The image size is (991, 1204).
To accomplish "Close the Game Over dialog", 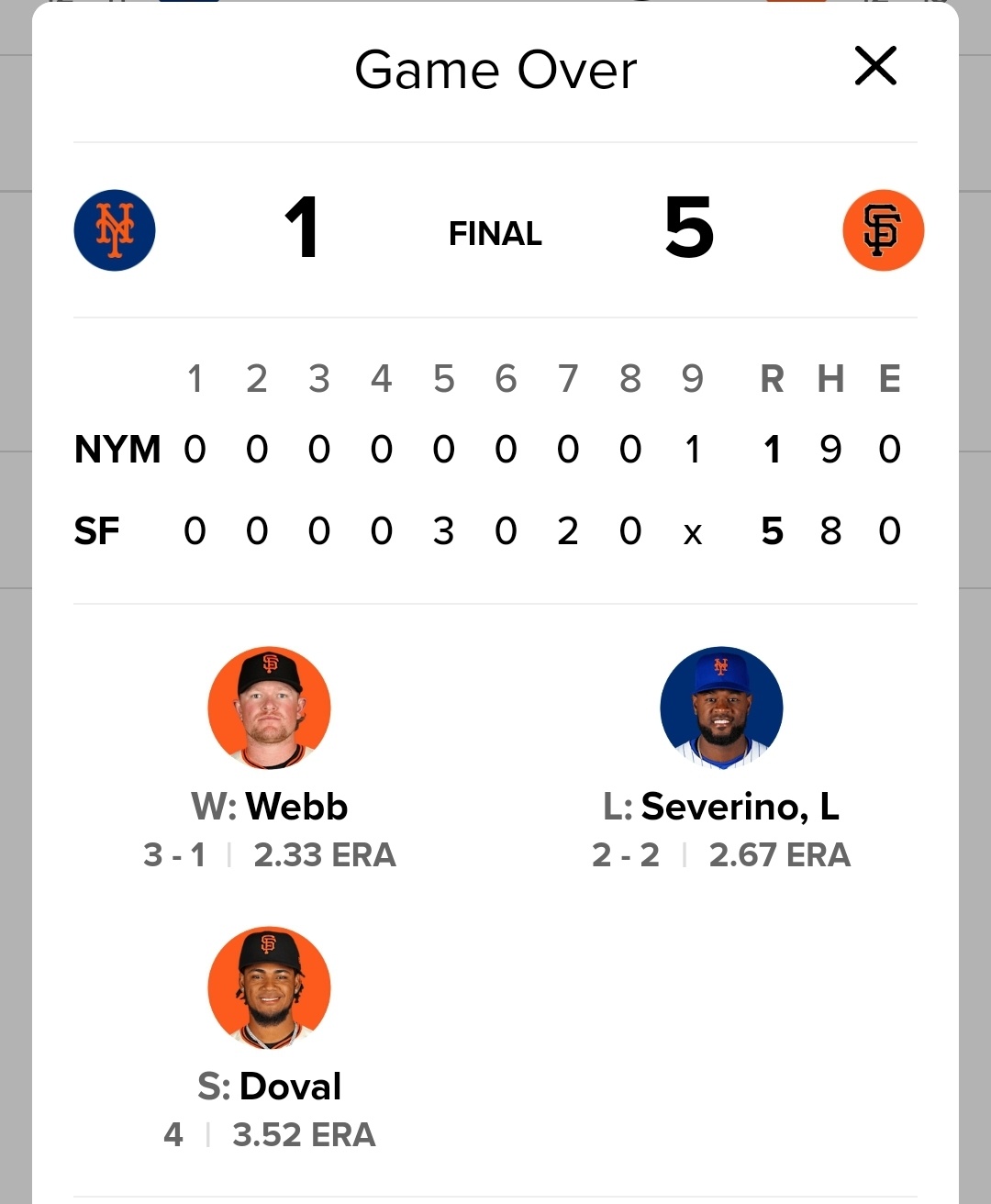I will [x=874, y=67].
